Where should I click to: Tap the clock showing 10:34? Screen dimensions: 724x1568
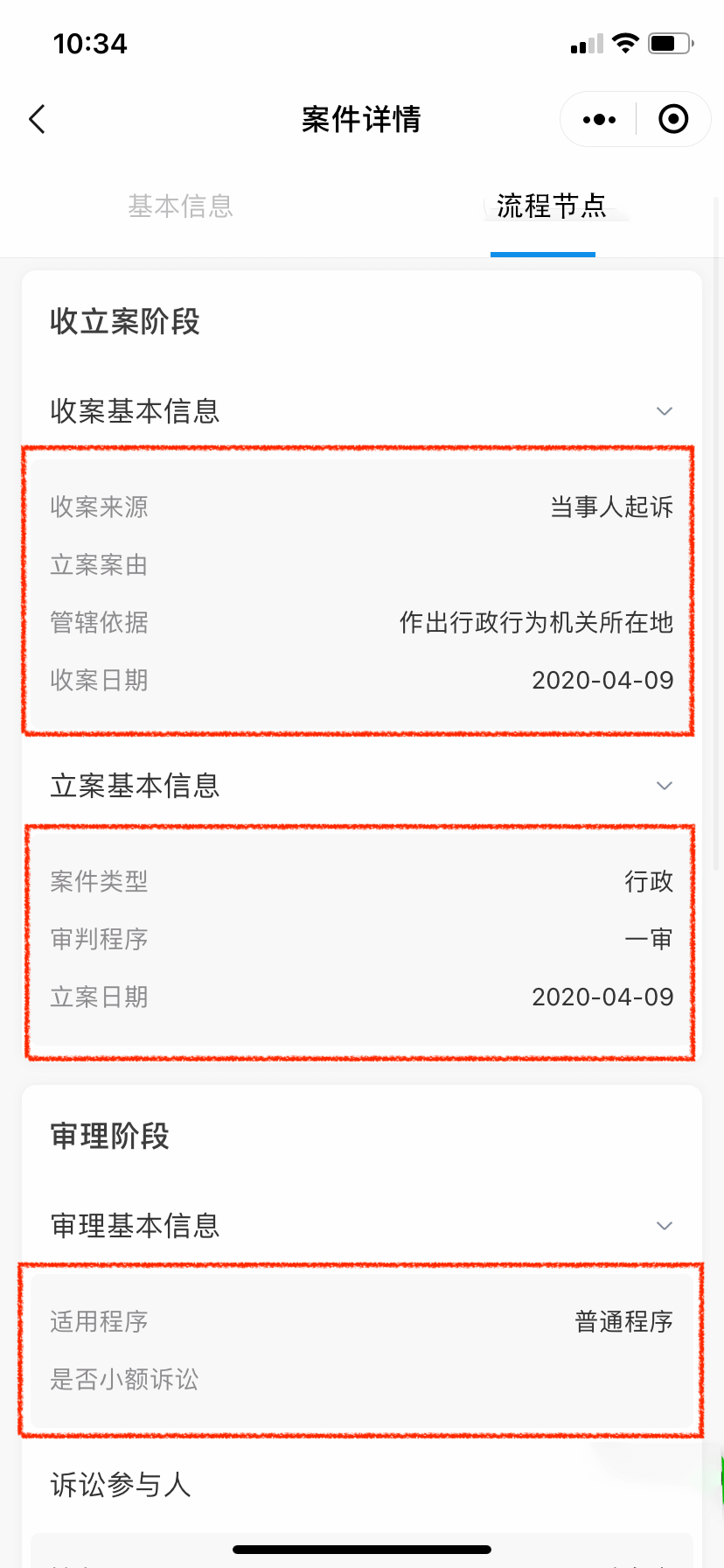(x=90, y=41)
